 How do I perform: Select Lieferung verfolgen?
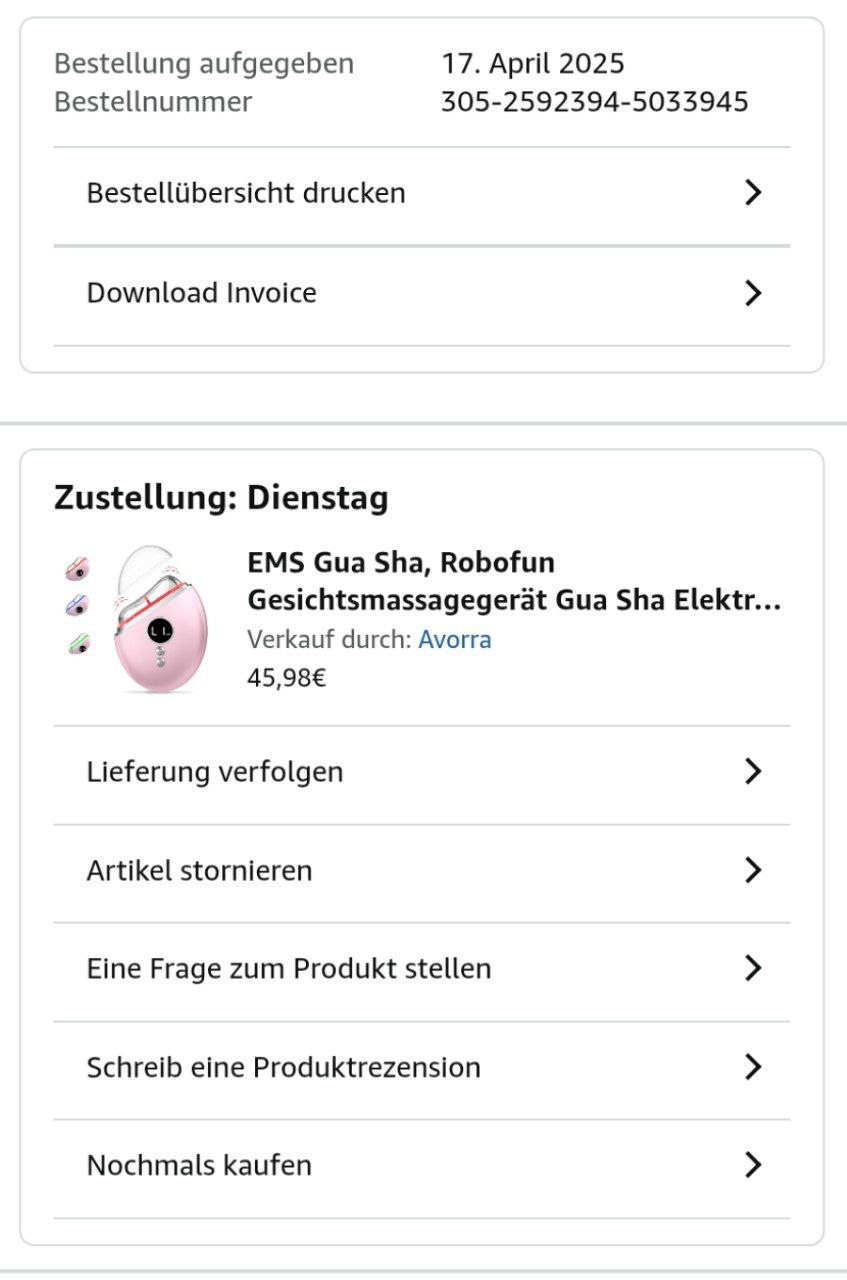421,772
